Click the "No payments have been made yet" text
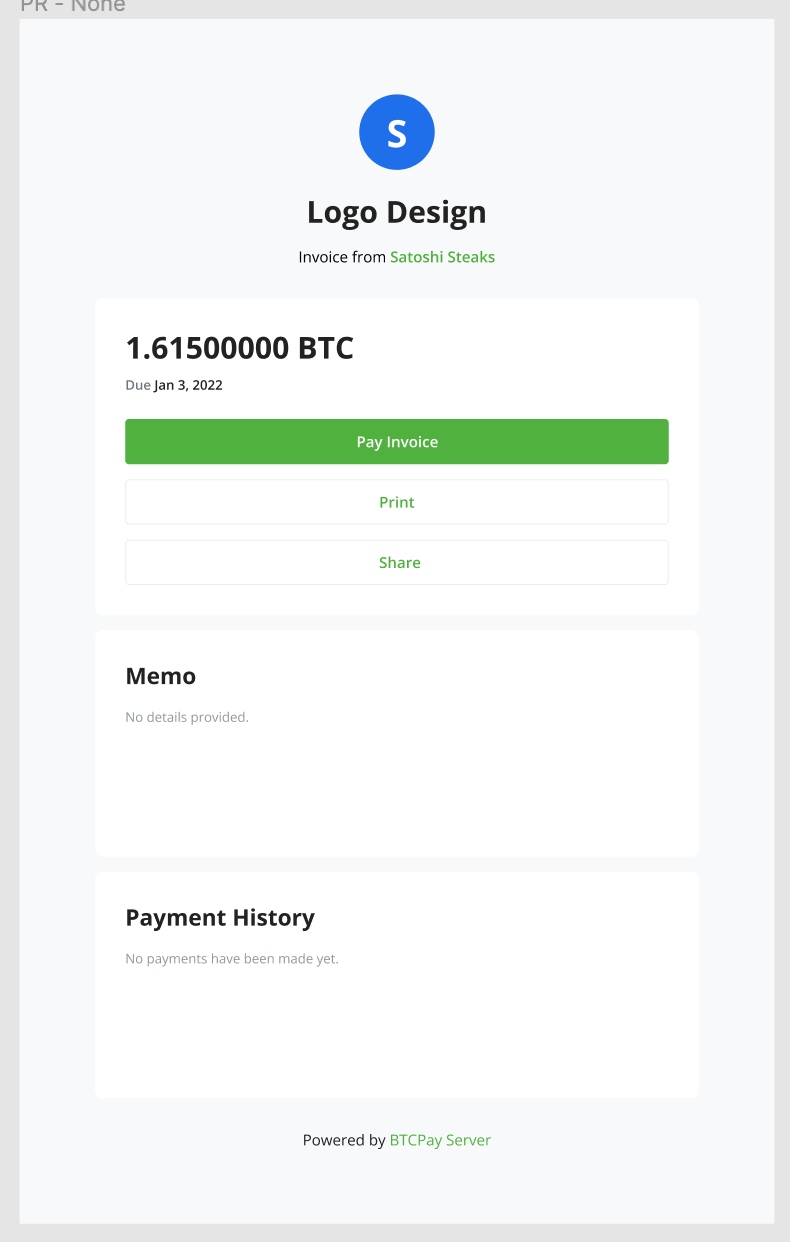 232,958
